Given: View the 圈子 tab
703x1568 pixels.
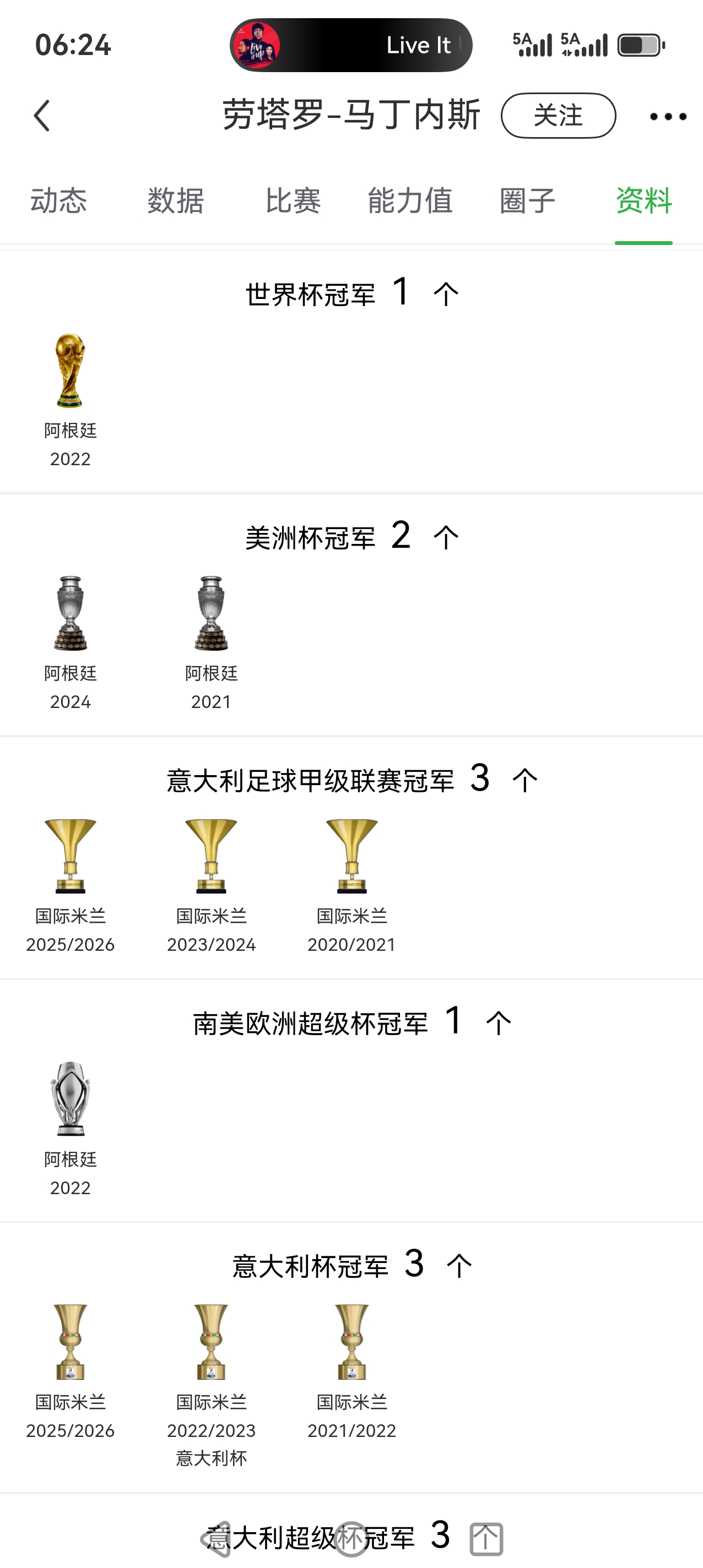Looking at the screenshot, I should 528,201.
